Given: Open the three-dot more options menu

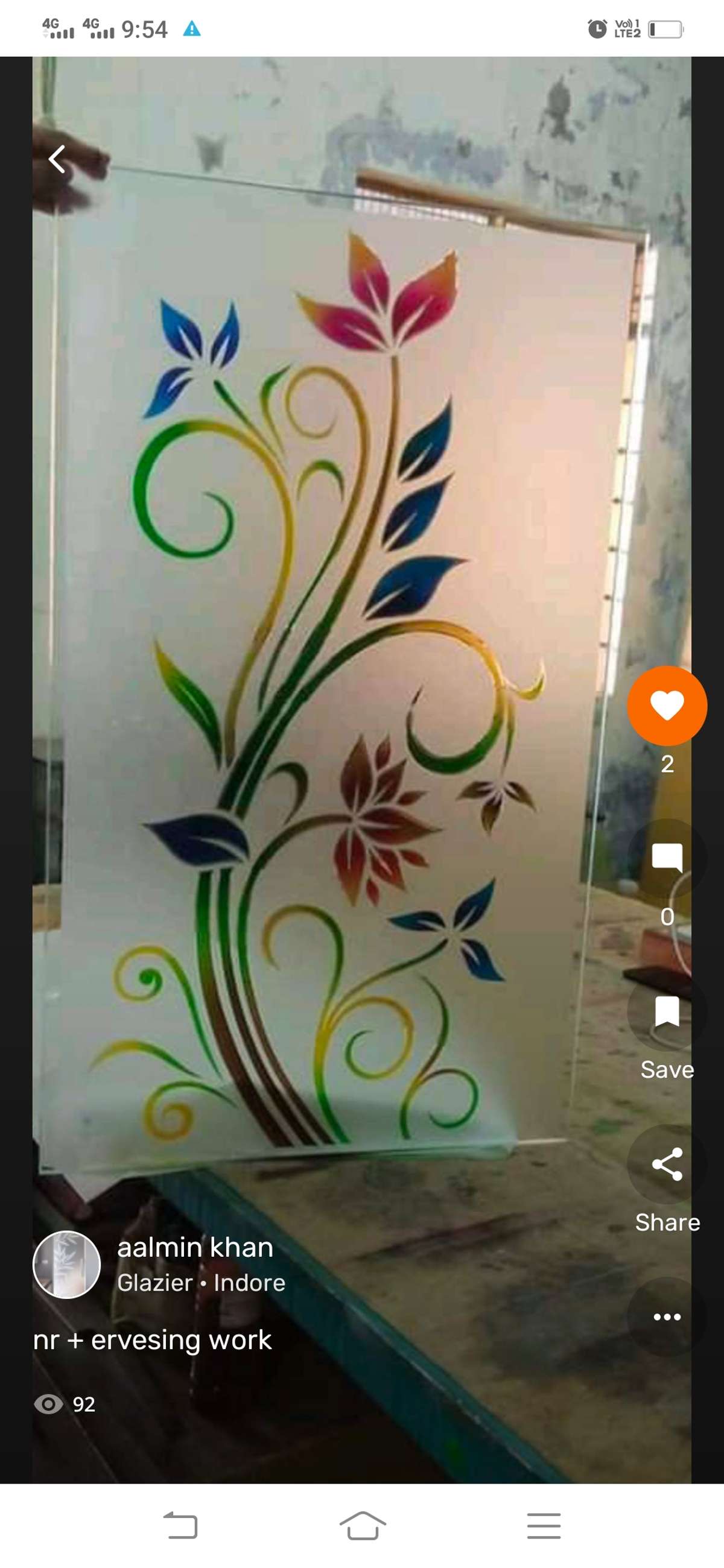Looking at the screenshot, I should (667, 1317).
